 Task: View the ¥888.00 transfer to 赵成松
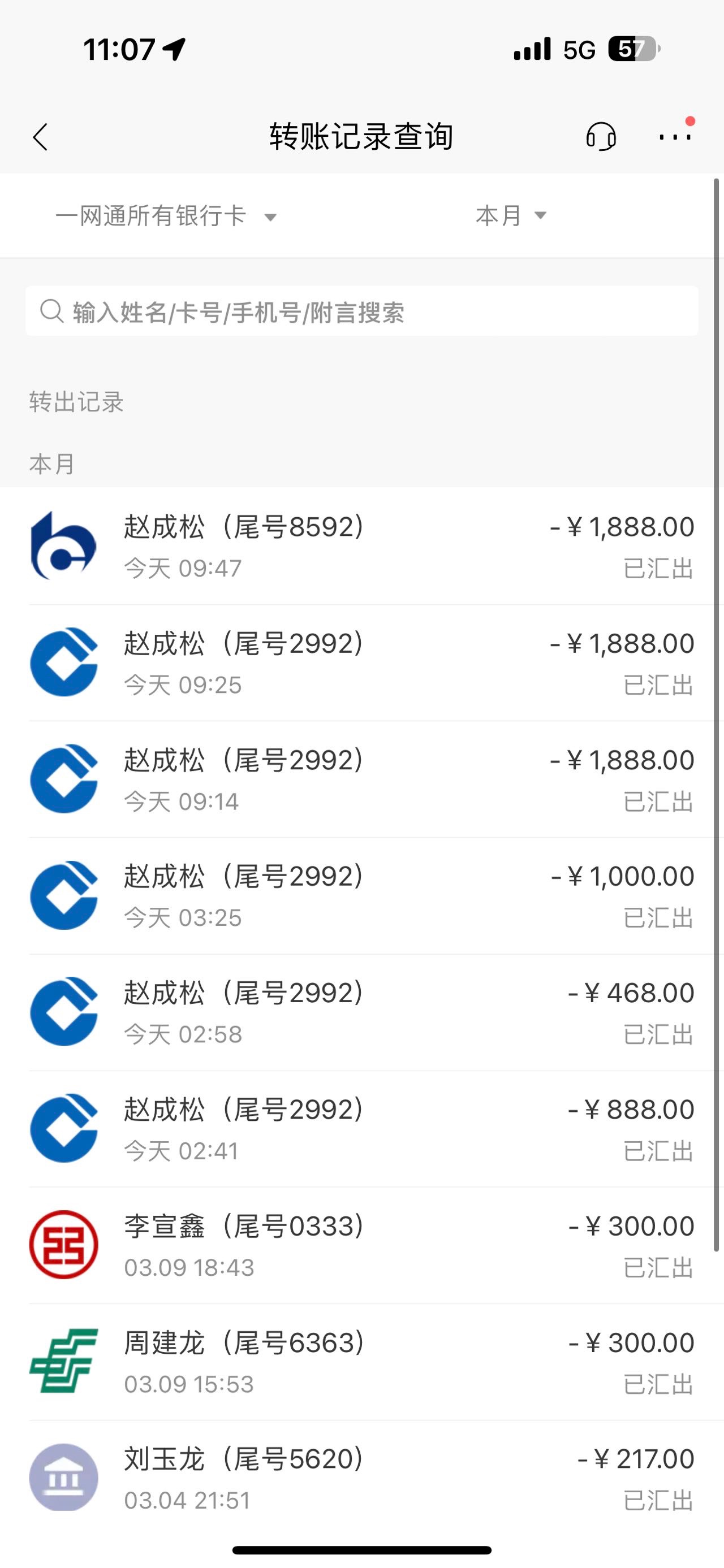[x=361, y=1129]
